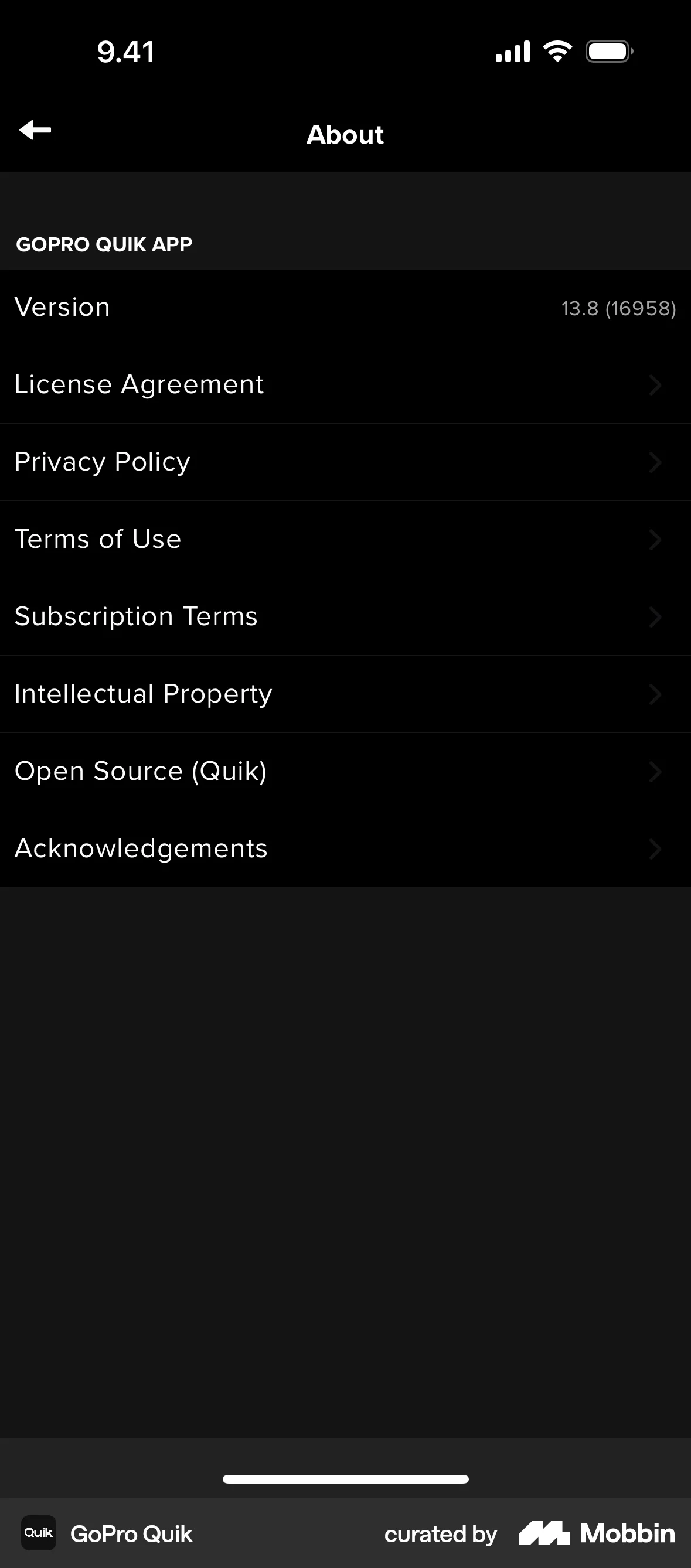Click the Mobbin logo
691x1568 pixels.
(x=595, y=1533)
